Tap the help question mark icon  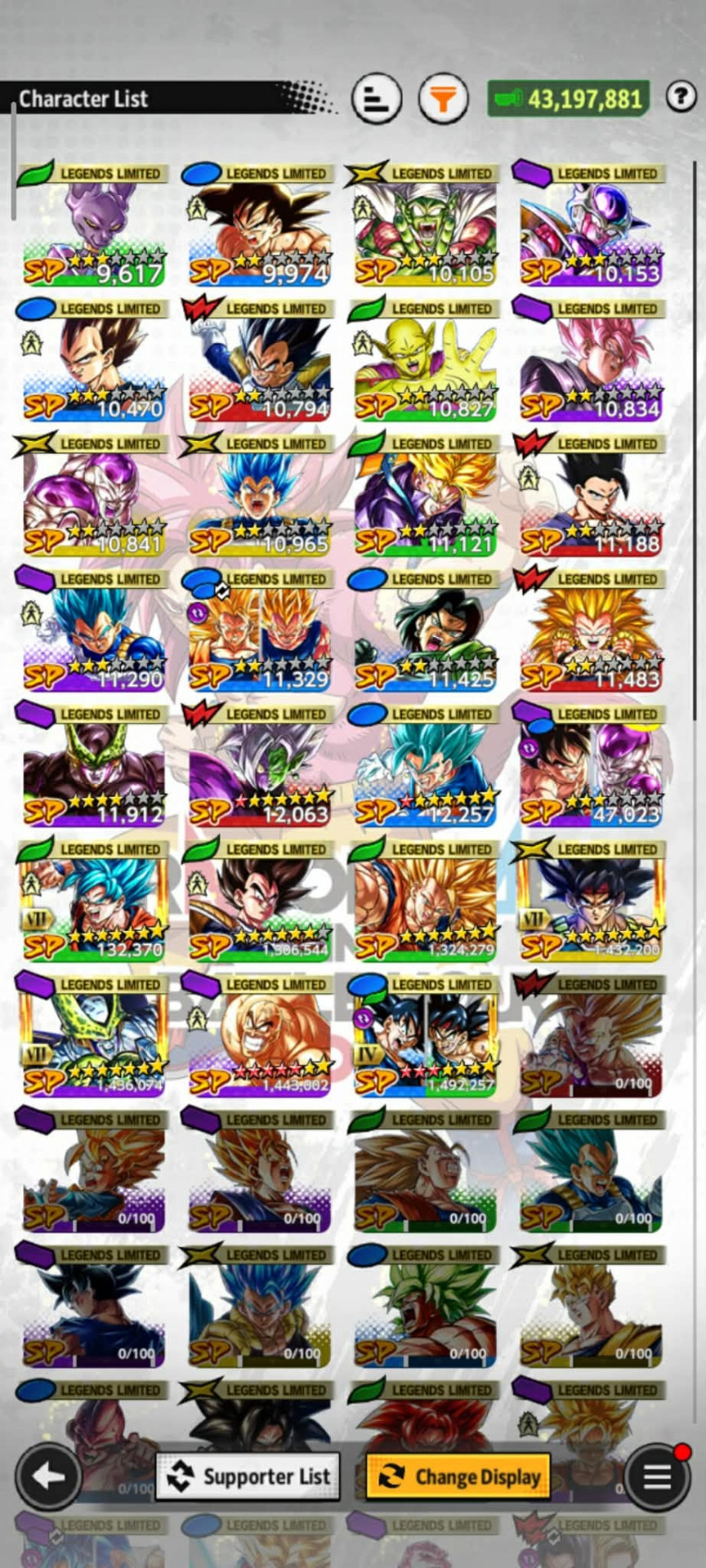point(681,96)
